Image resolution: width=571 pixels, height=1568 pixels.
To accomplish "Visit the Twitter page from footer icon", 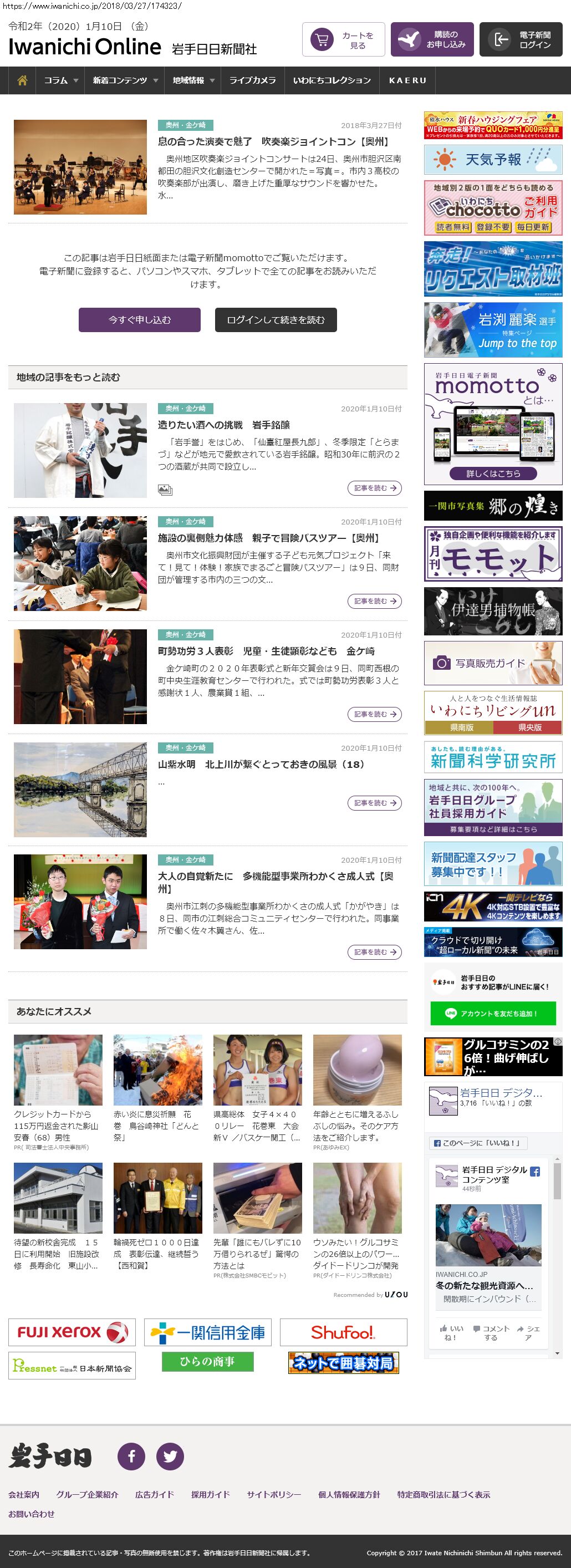I will pyautogui.click(x=170, y=1456).
